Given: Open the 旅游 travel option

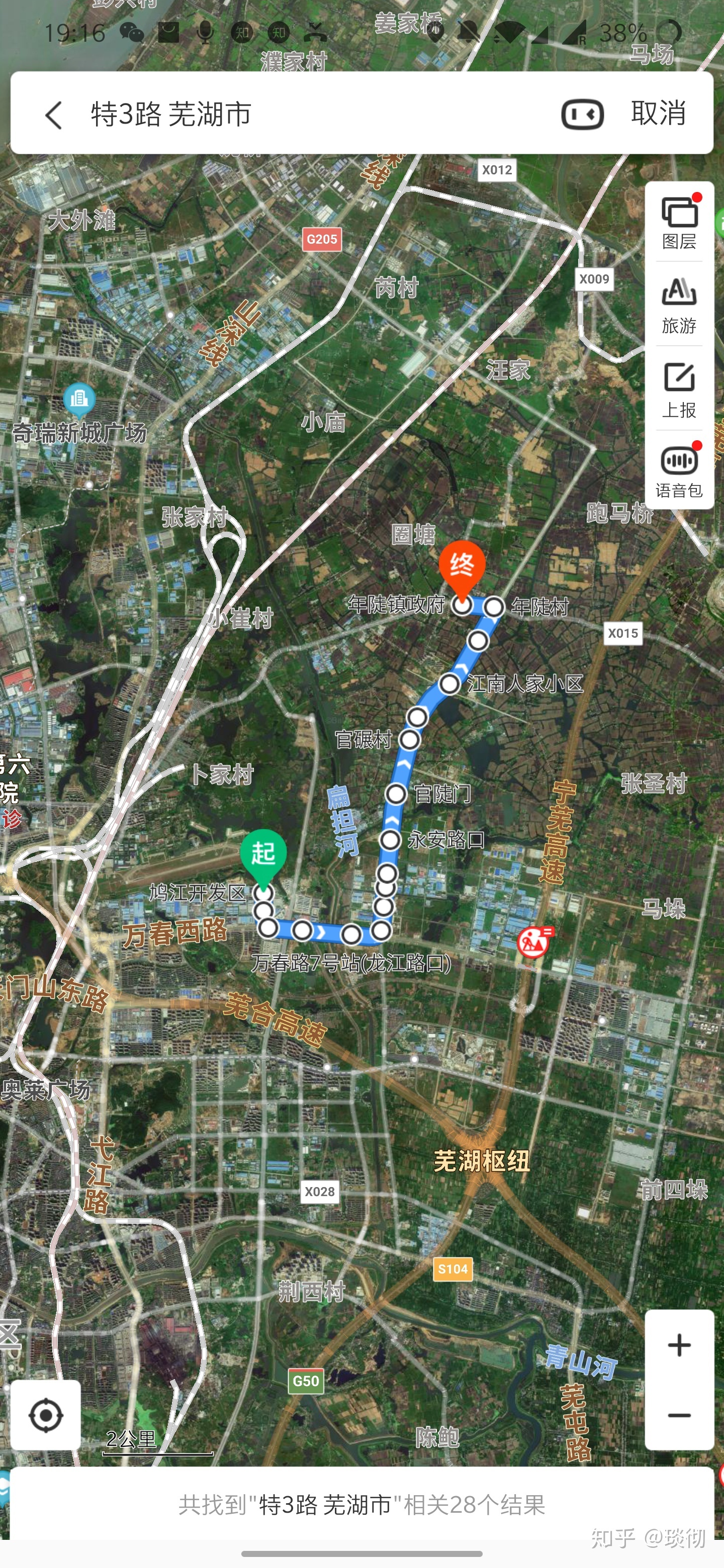Looking at the screenshot, I should (679, 307).
